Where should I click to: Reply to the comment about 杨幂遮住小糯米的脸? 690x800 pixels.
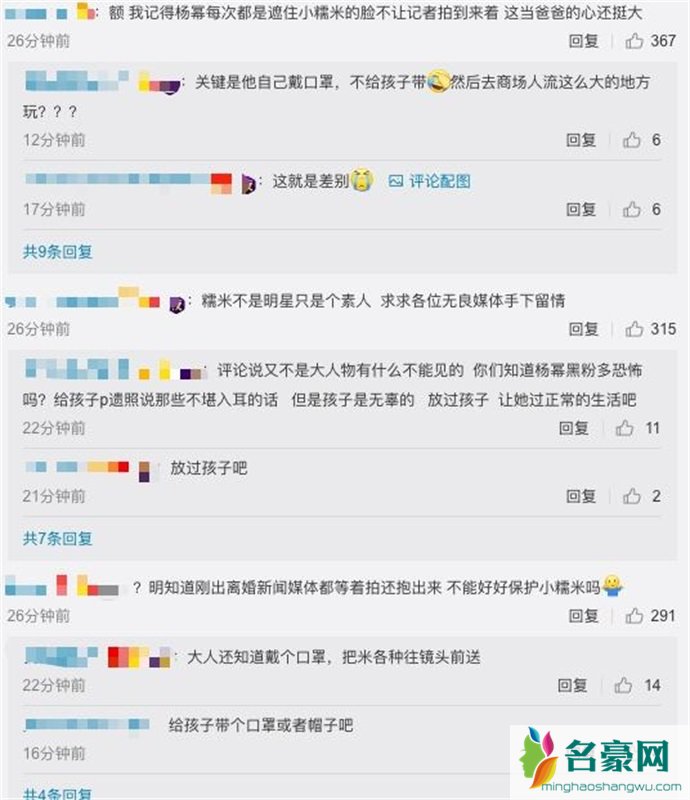(x=583, y=41)
